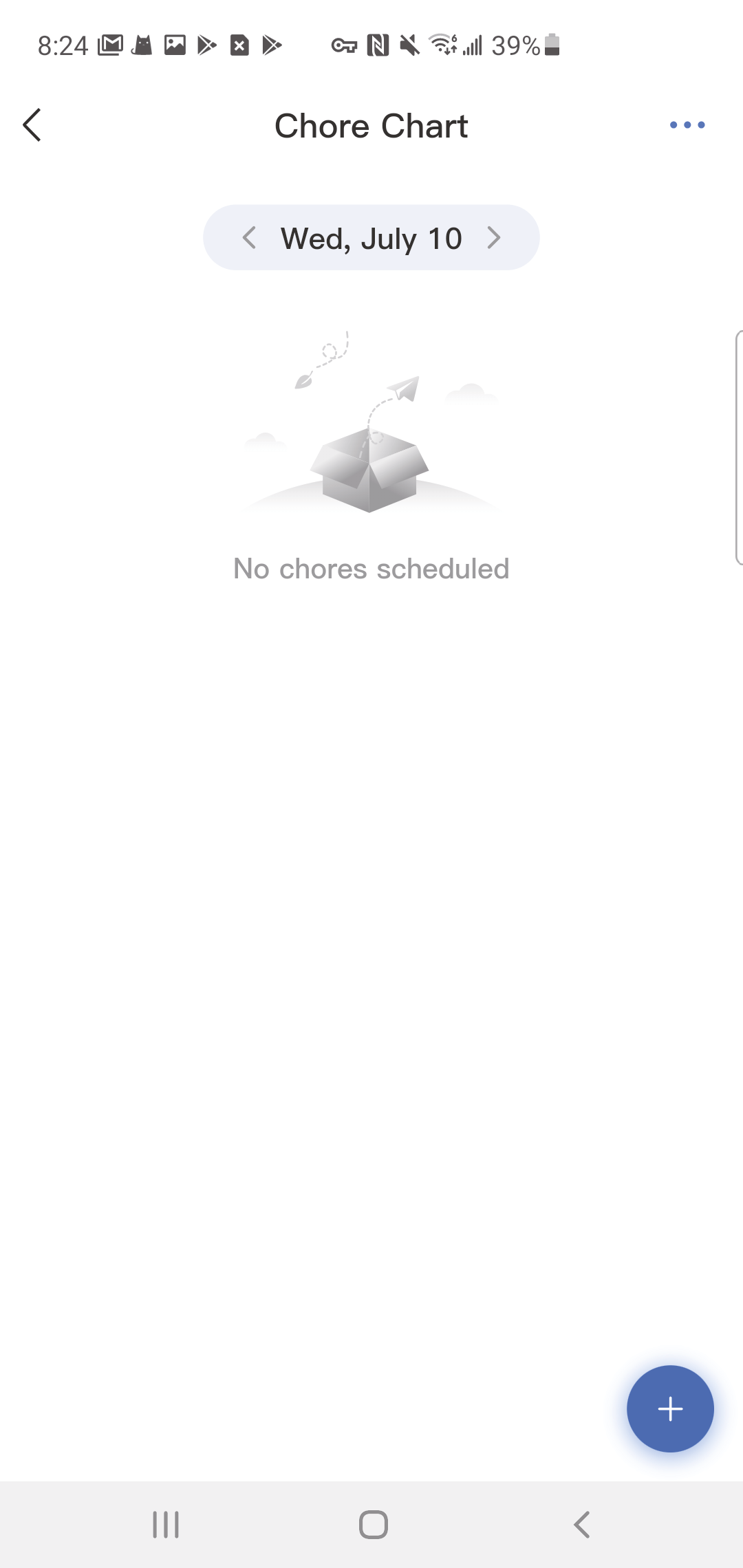Viewport: 743px width, 1568px height.
Task: Go back from Chore Chart
Action: coord(32,125)
